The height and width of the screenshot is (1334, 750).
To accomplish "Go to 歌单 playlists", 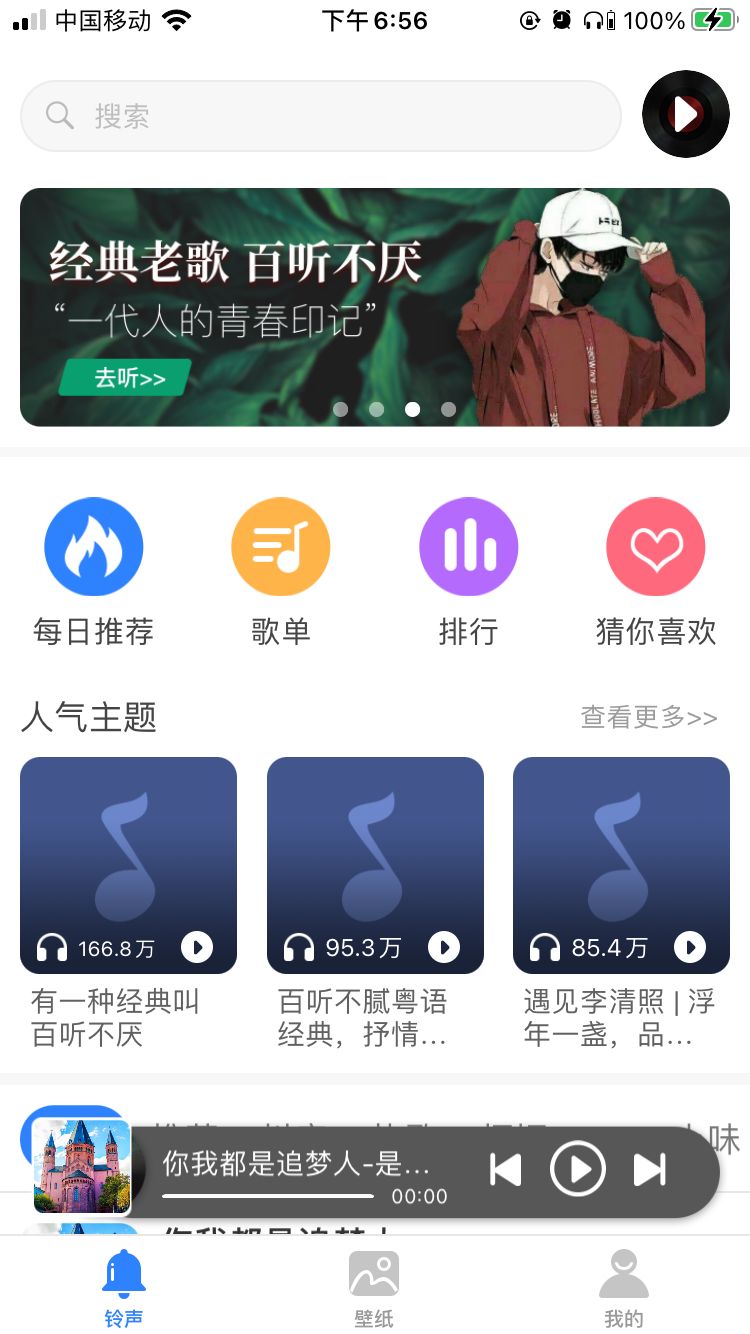I will click(x=280, y=547).
